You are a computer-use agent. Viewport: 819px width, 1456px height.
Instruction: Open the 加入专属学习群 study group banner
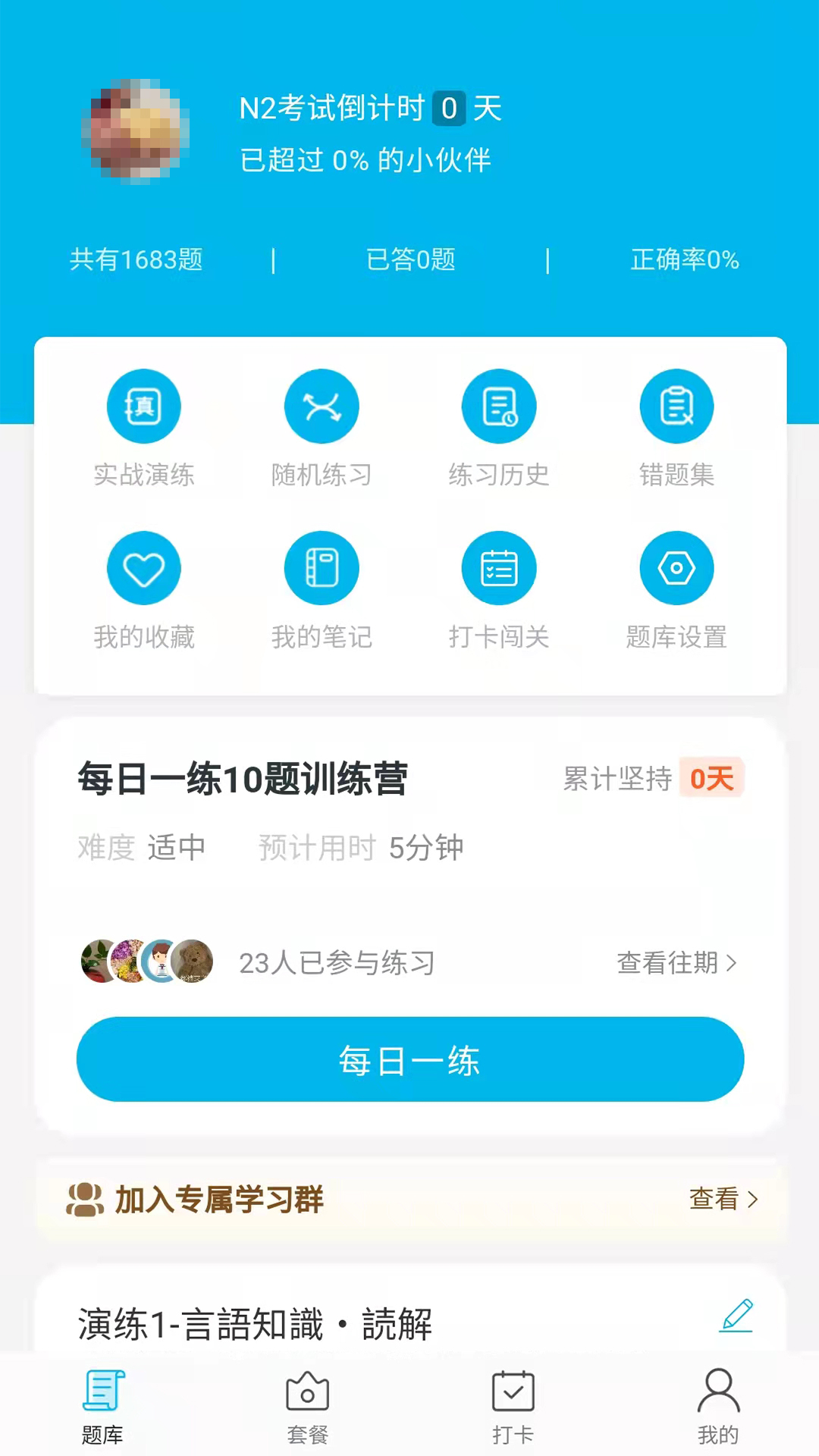pos(409,1199)
